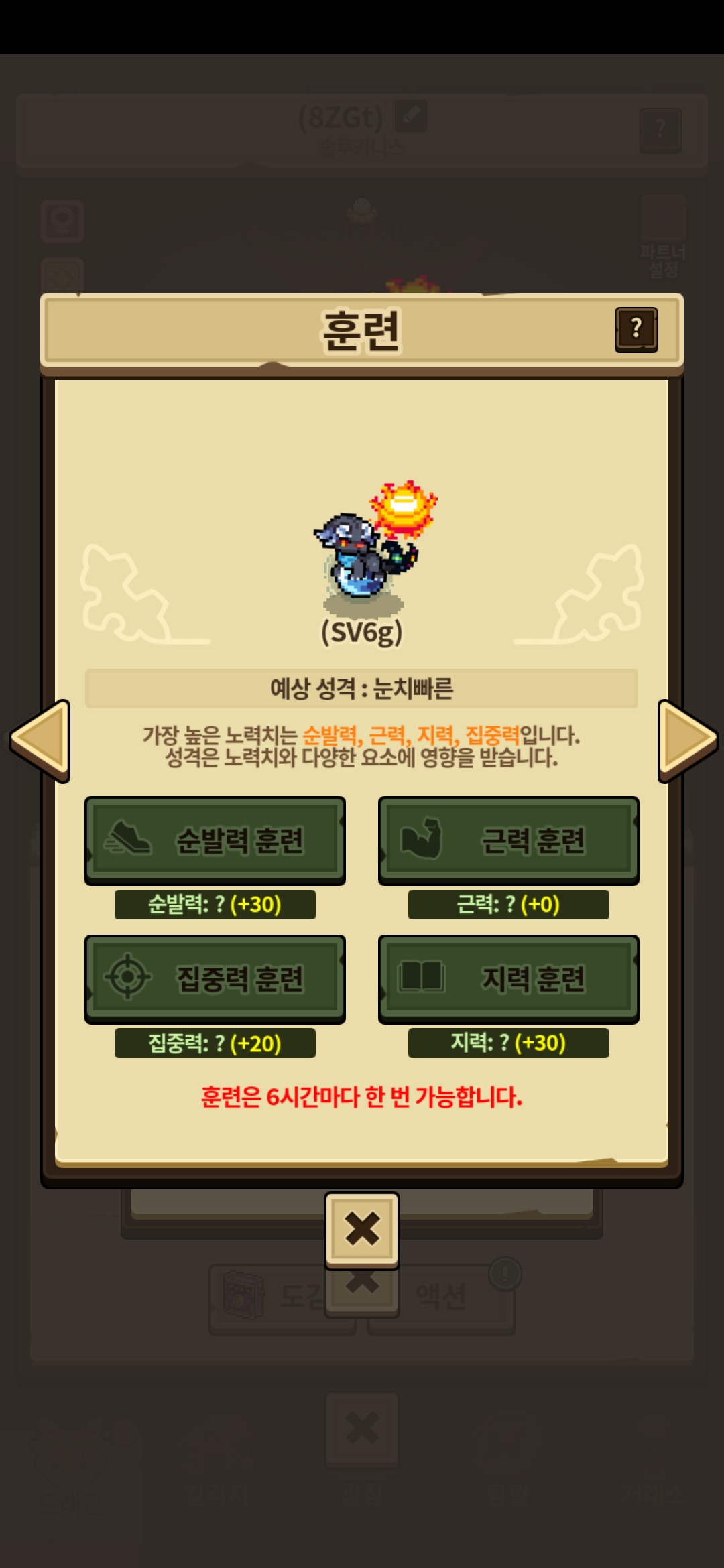Go to the previous creature with left arrow
The width and height of the screenshot is (724, 1568).
click(40, 740)
